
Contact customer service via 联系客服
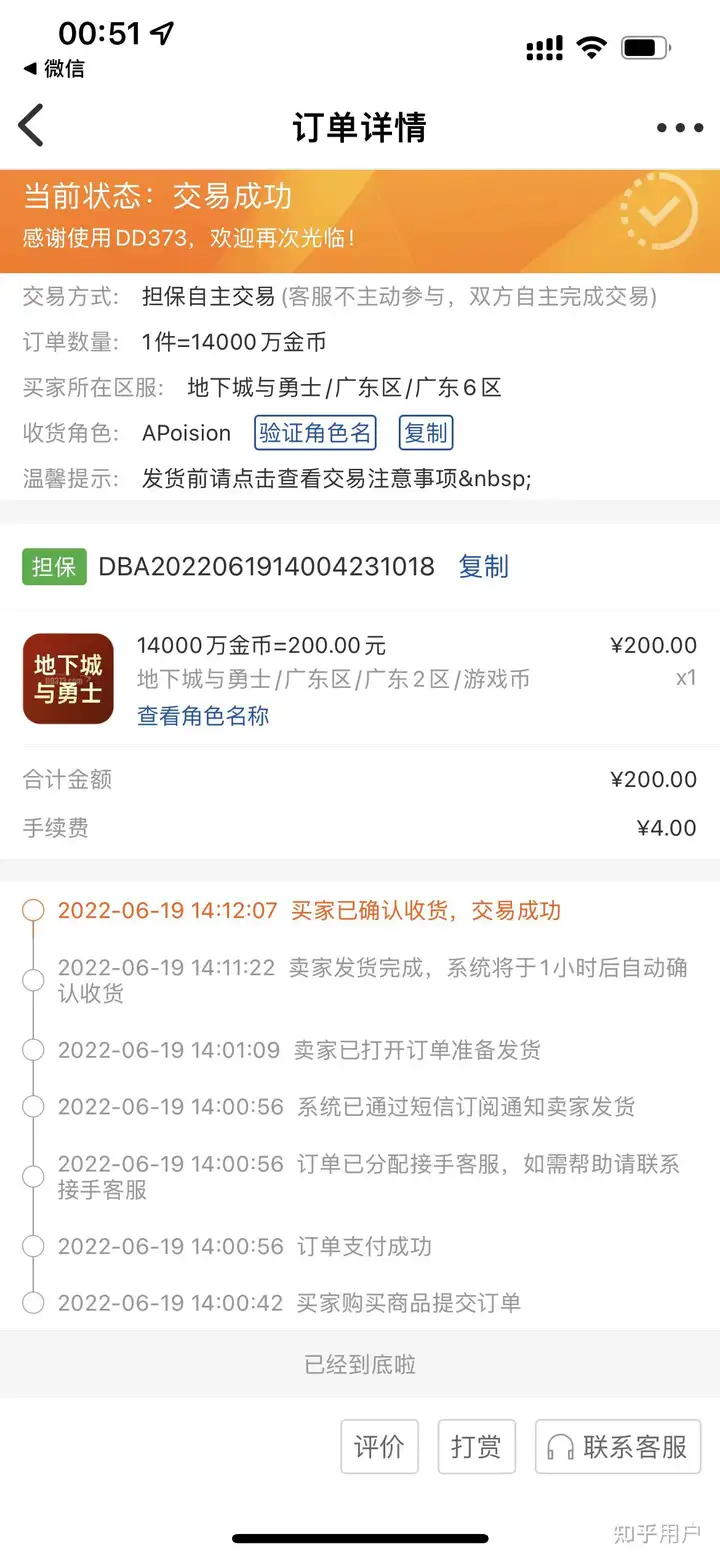pos(618,1446)
